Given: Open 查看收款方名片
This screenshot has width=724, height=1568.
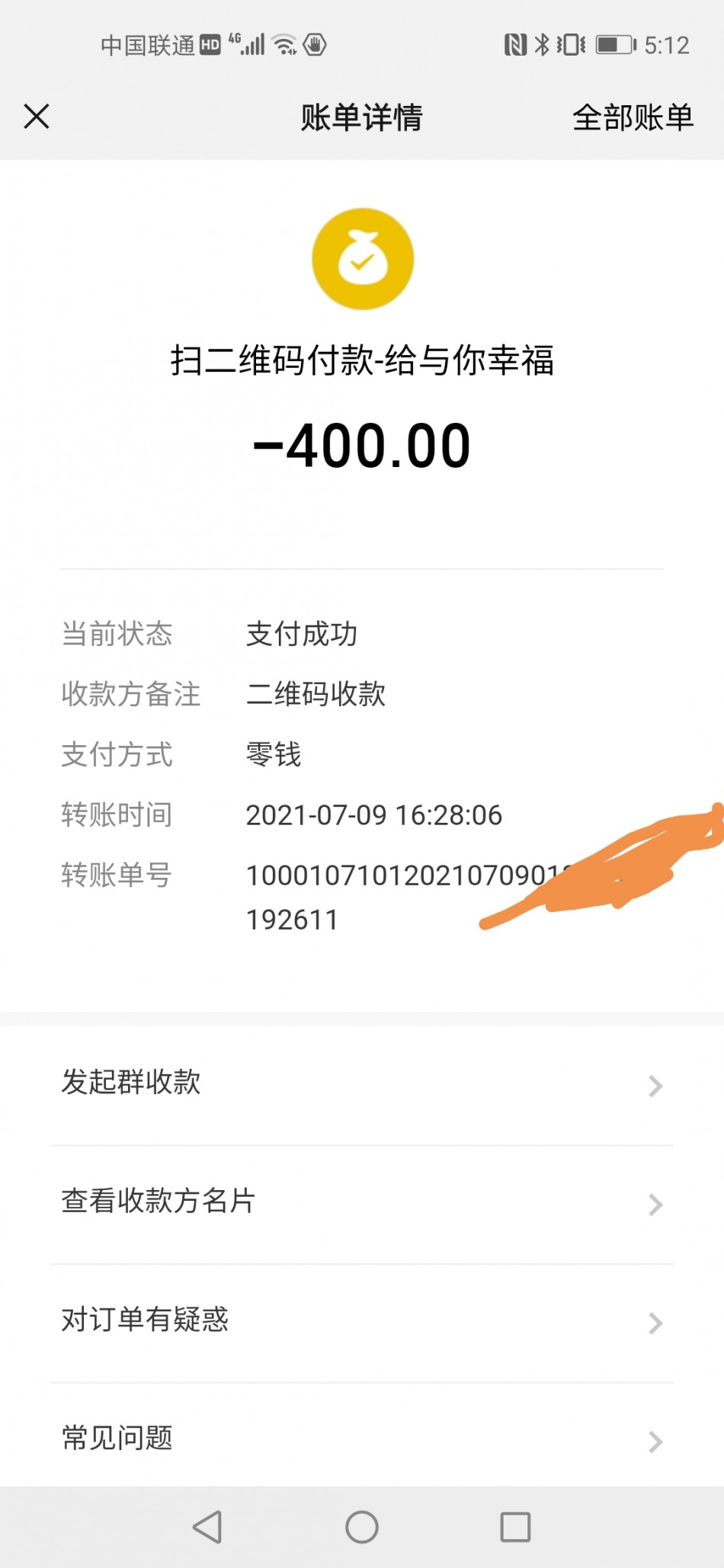Looking at the screenshot, I should pos(362,1204).
